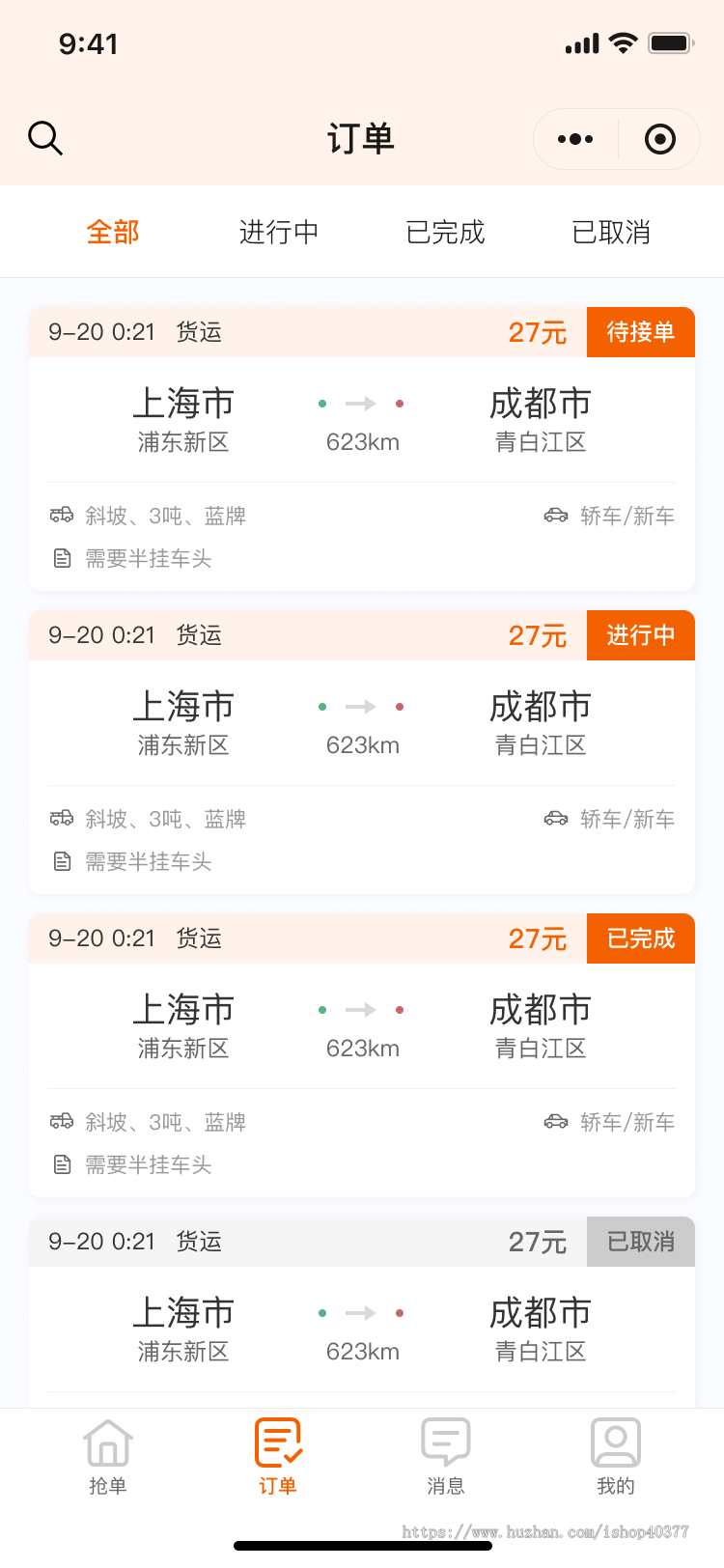Tap the gray 已取消 status label

(641, 1242)
